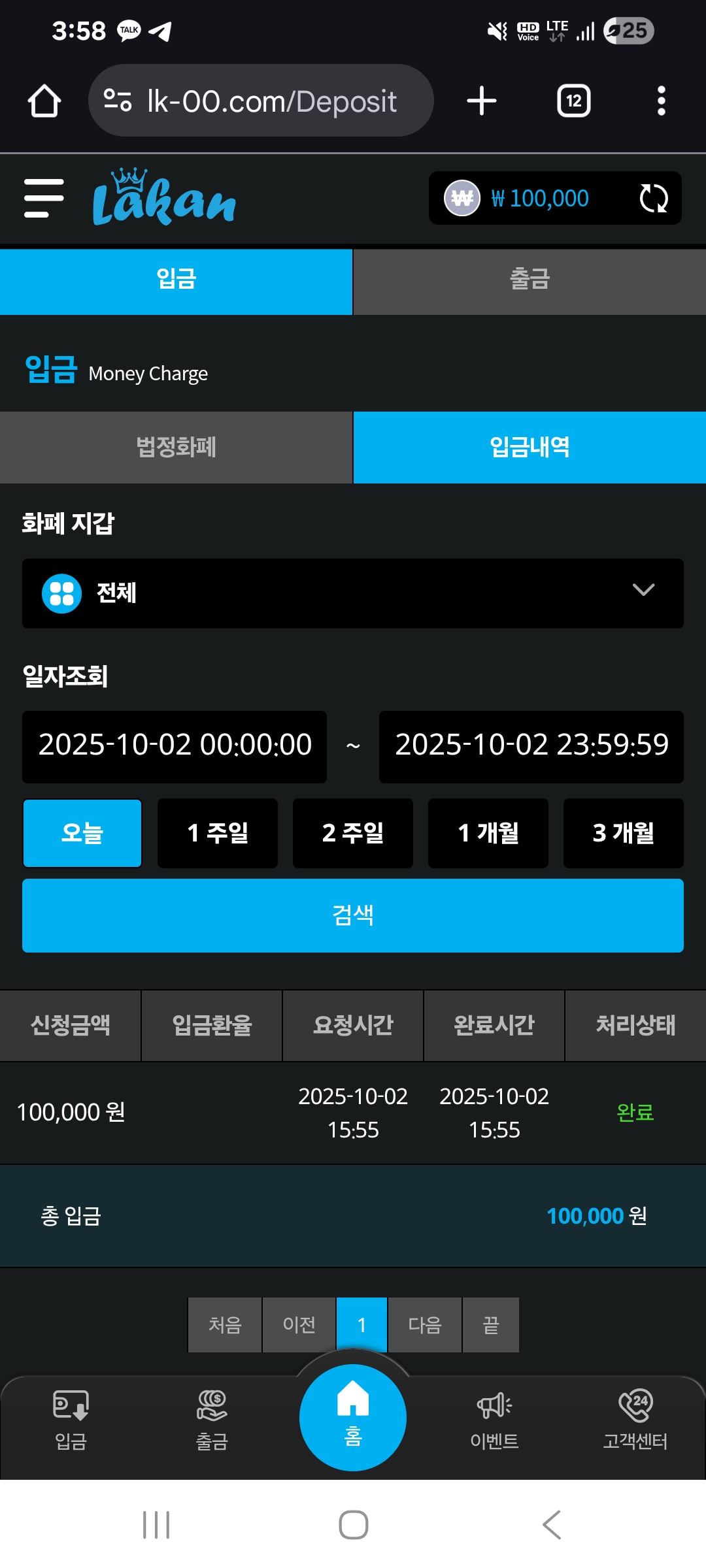Refresh the ₩100,000 balance

[x=653, y=198]
